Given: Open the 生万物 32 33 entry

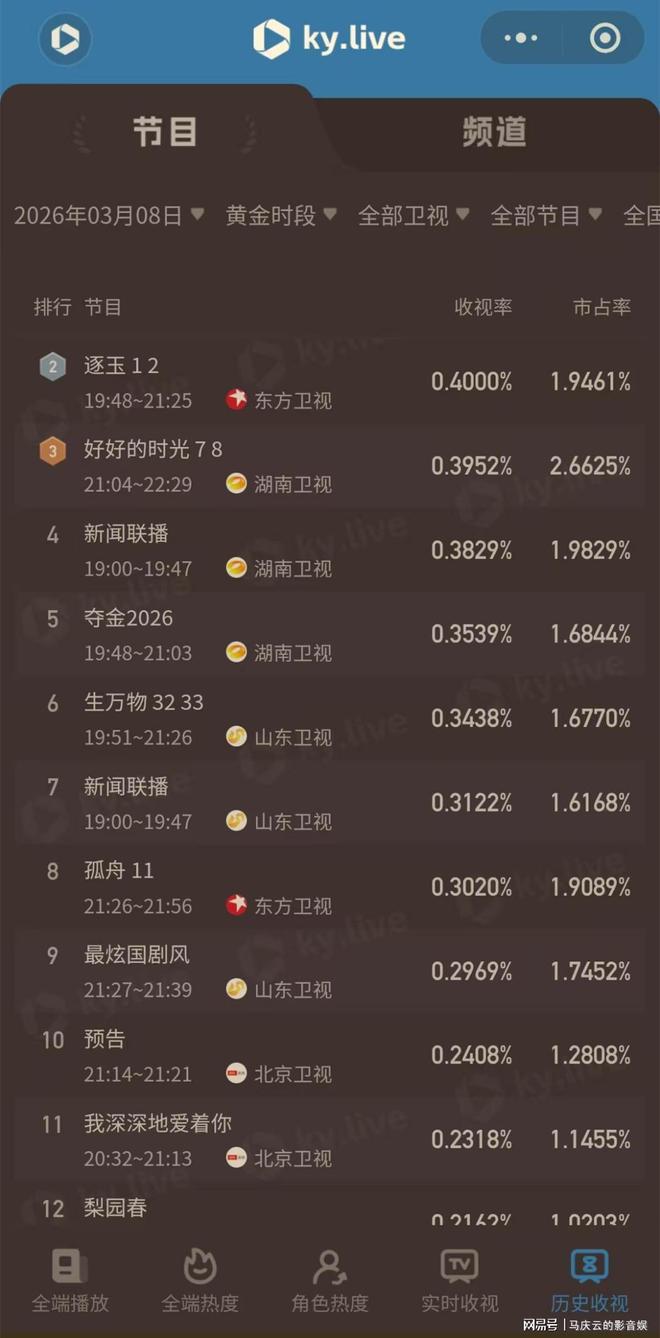Looking at the screenshot, I should pyautogui.click(x=330, y=719).
